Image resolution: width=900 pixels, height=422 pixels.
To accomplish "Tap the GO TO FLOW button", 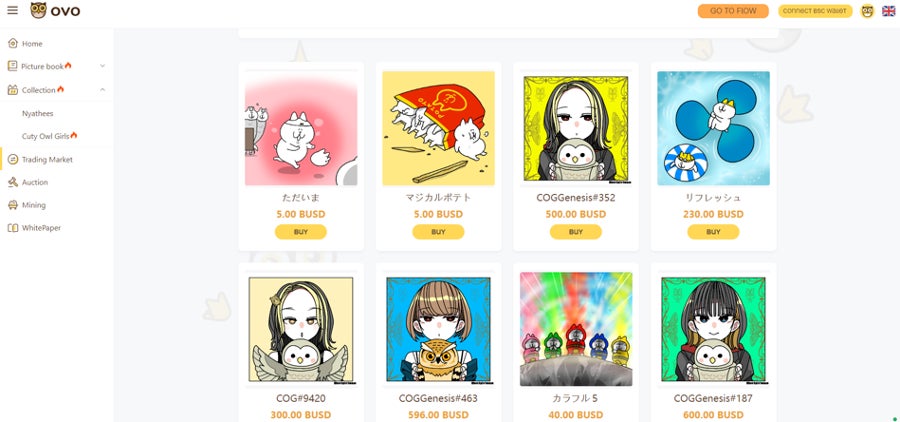I will (x=733, y=11).
